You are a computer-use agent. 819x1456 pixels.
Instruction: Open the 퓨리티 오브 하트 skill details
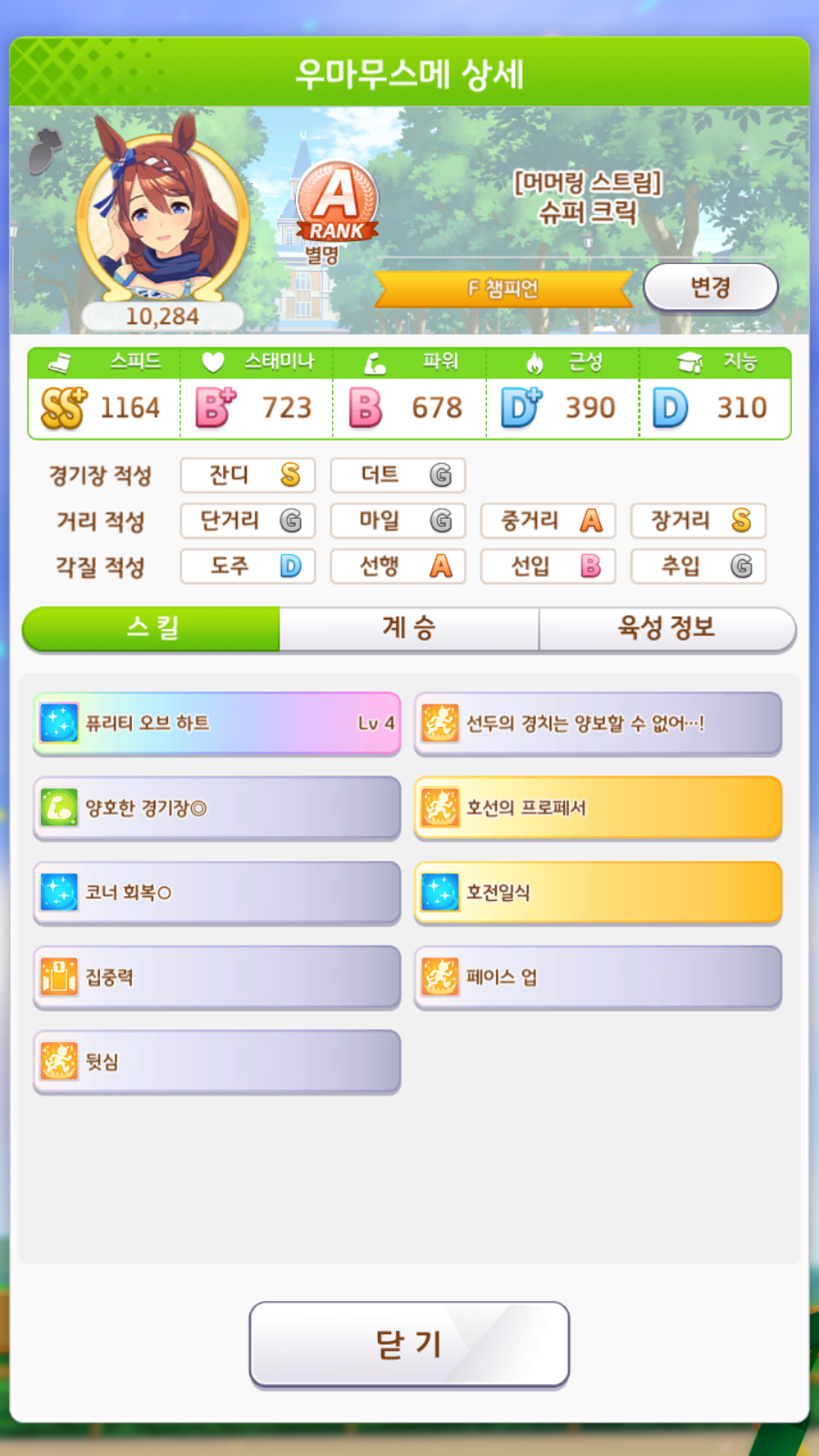(x=217, y=723)
